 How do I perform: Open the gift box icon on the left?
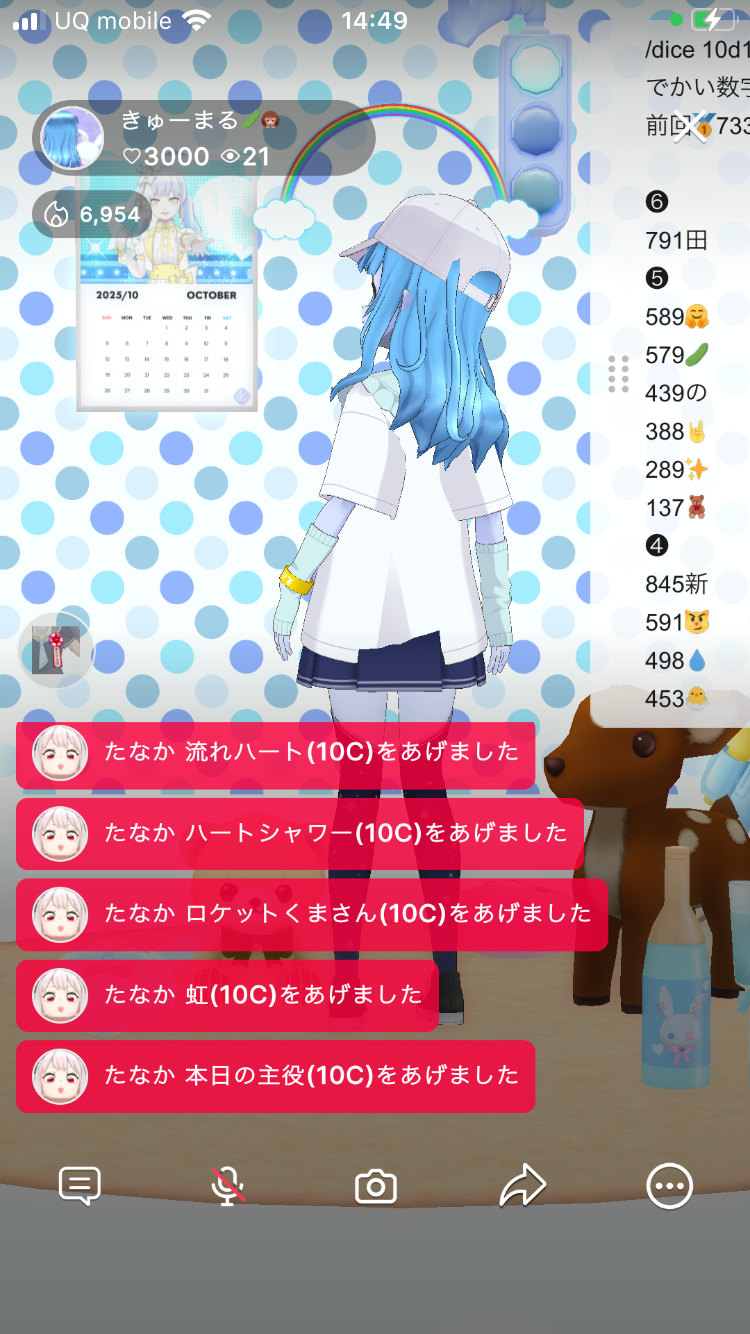click(56, 651)
